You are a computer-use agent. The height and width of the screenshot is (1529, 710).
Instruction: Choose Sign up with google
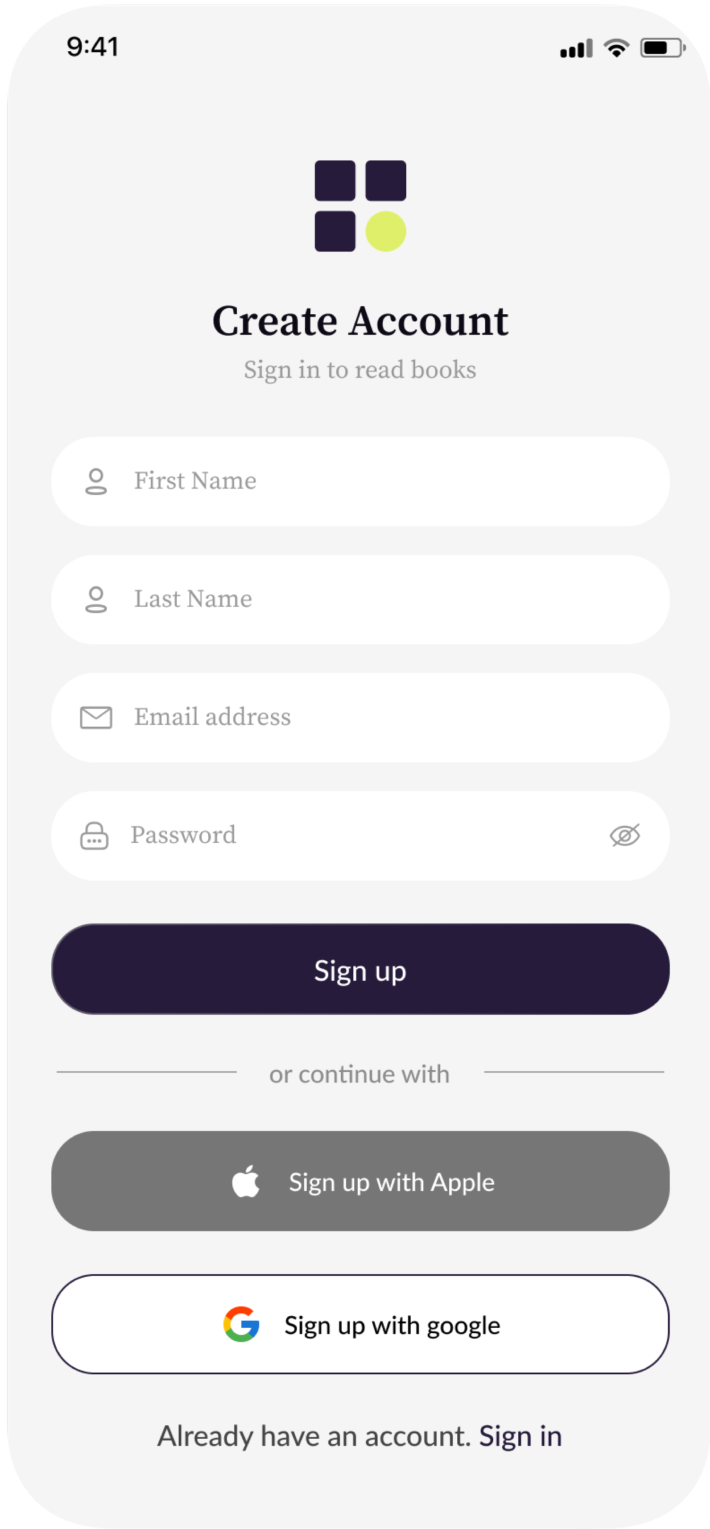click(x=360, y=1324)
